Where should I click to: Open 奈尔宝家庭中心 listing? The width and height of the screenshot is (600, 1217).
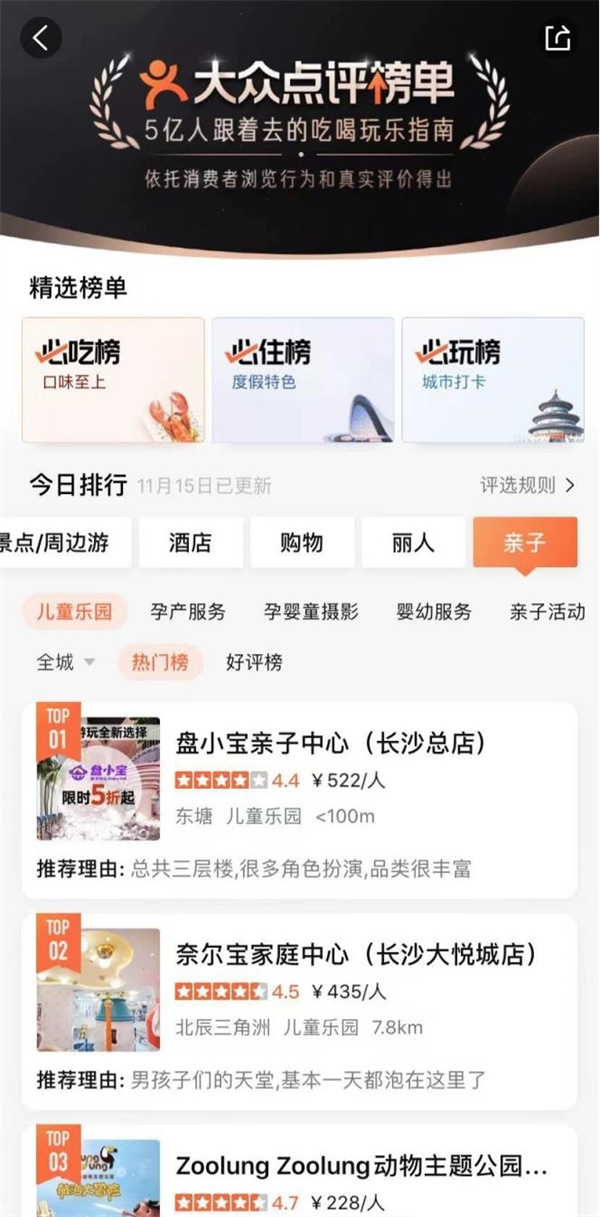pos(356,954)
